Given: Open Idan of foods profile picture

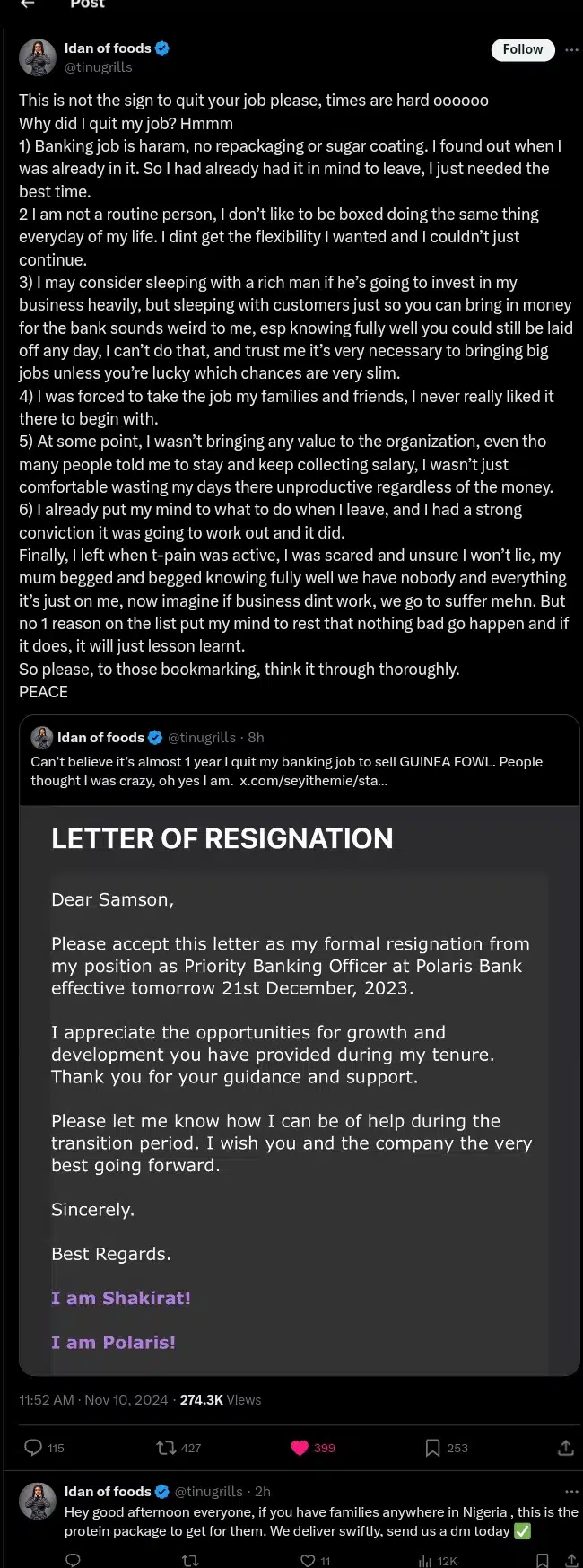Looking at the screenshot, I should point(38,57).
